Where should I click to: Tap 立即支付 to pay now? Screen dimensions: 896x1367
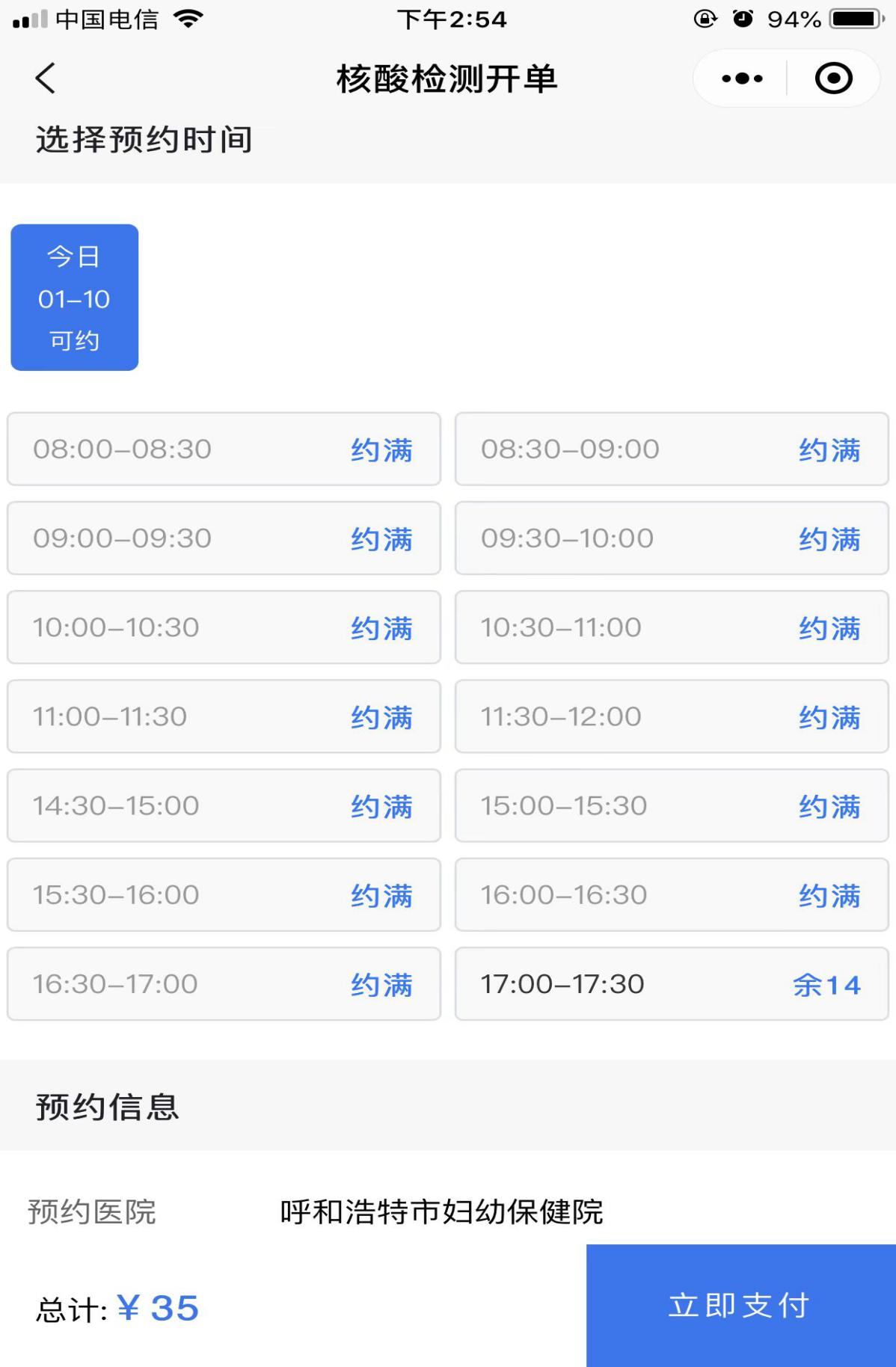pyautogui.click(x=740, y=1306)
